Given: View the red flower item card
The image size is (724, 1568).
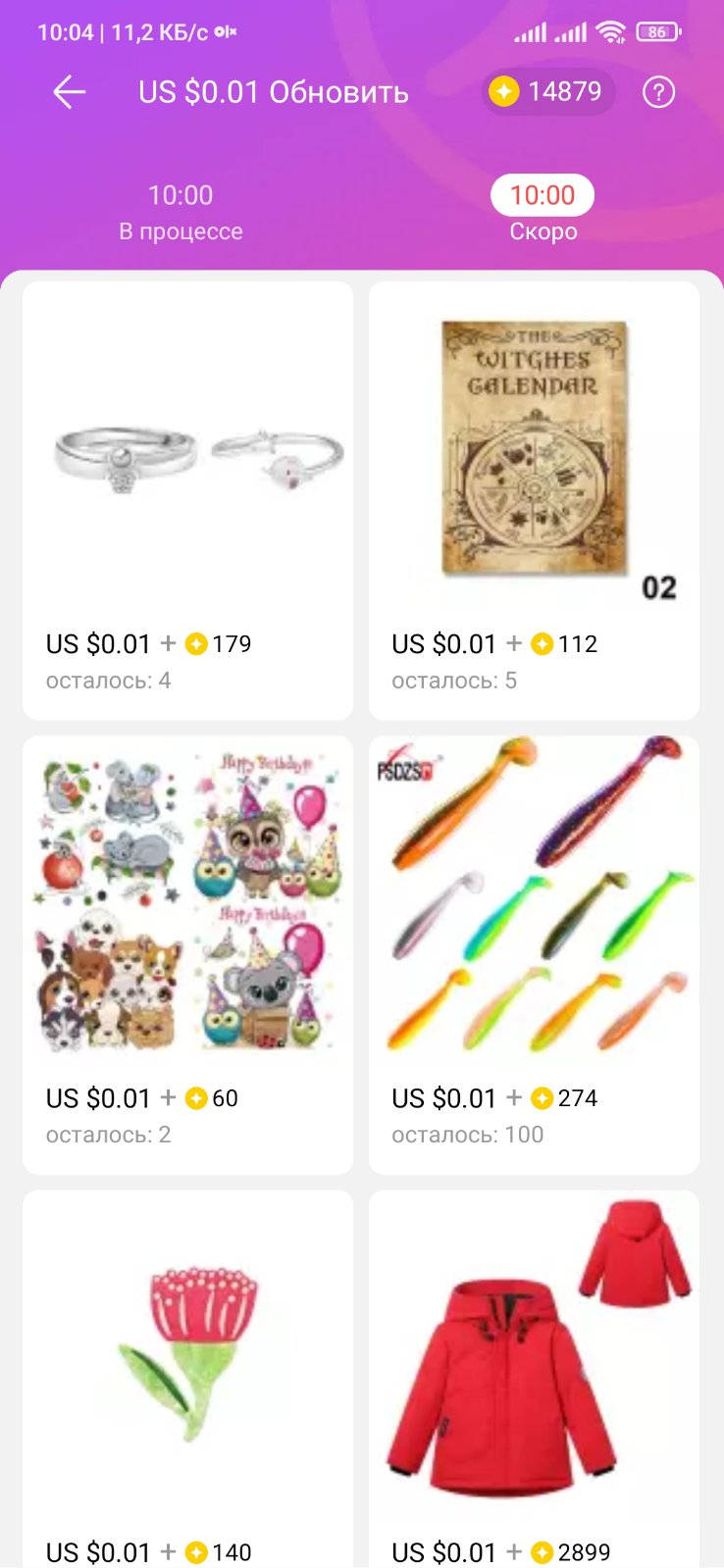Looking at the screenshot, I should pos(188,1373).
